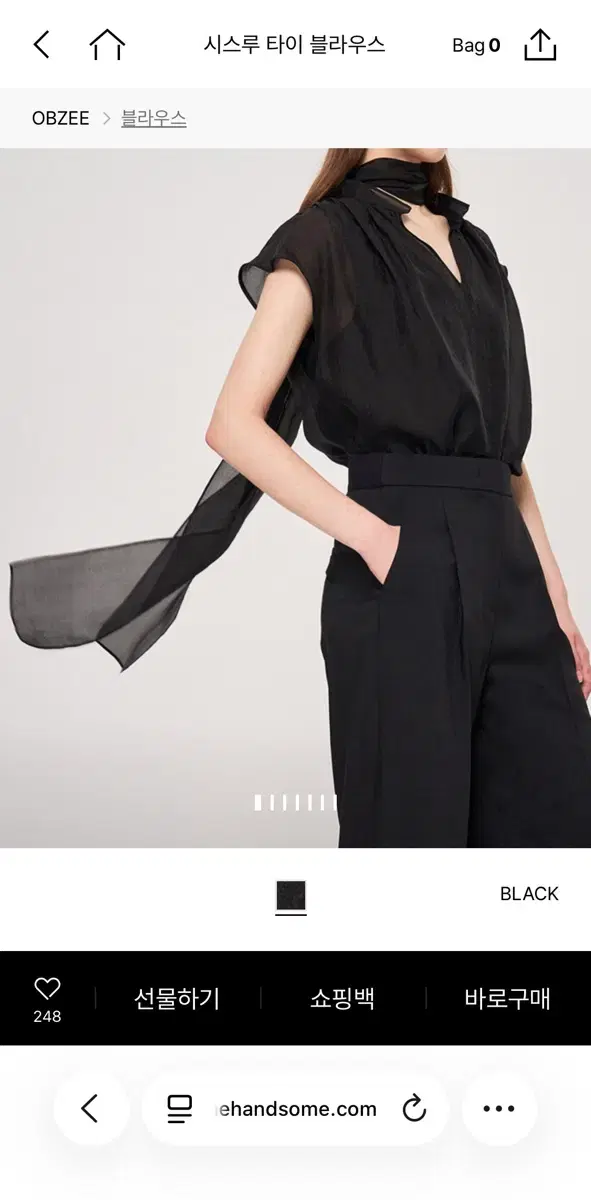
Task: Open the browser address bar
Action: [x=295, y=1108]
